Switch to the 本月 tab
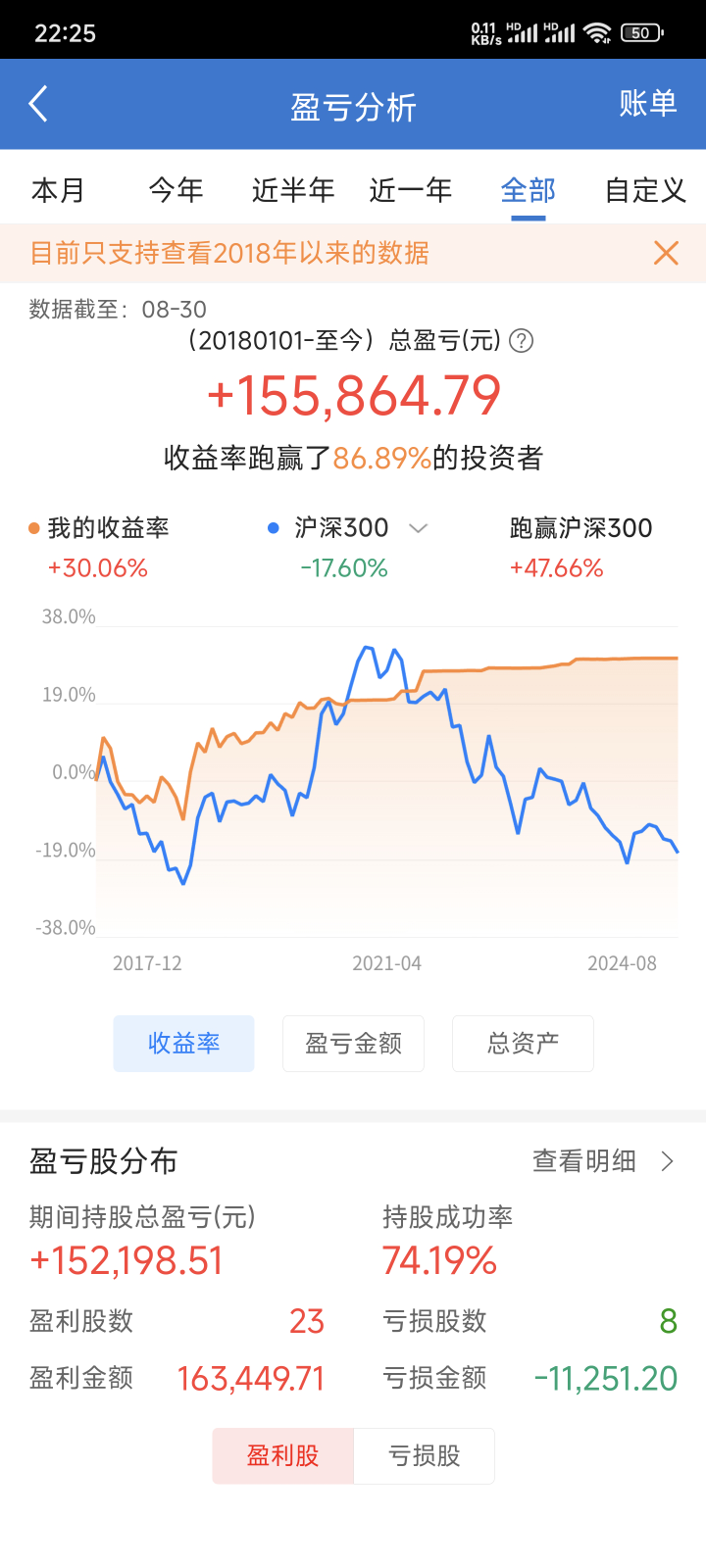Viewport: 706px width, 1568px height. click(x=59, y=190)
